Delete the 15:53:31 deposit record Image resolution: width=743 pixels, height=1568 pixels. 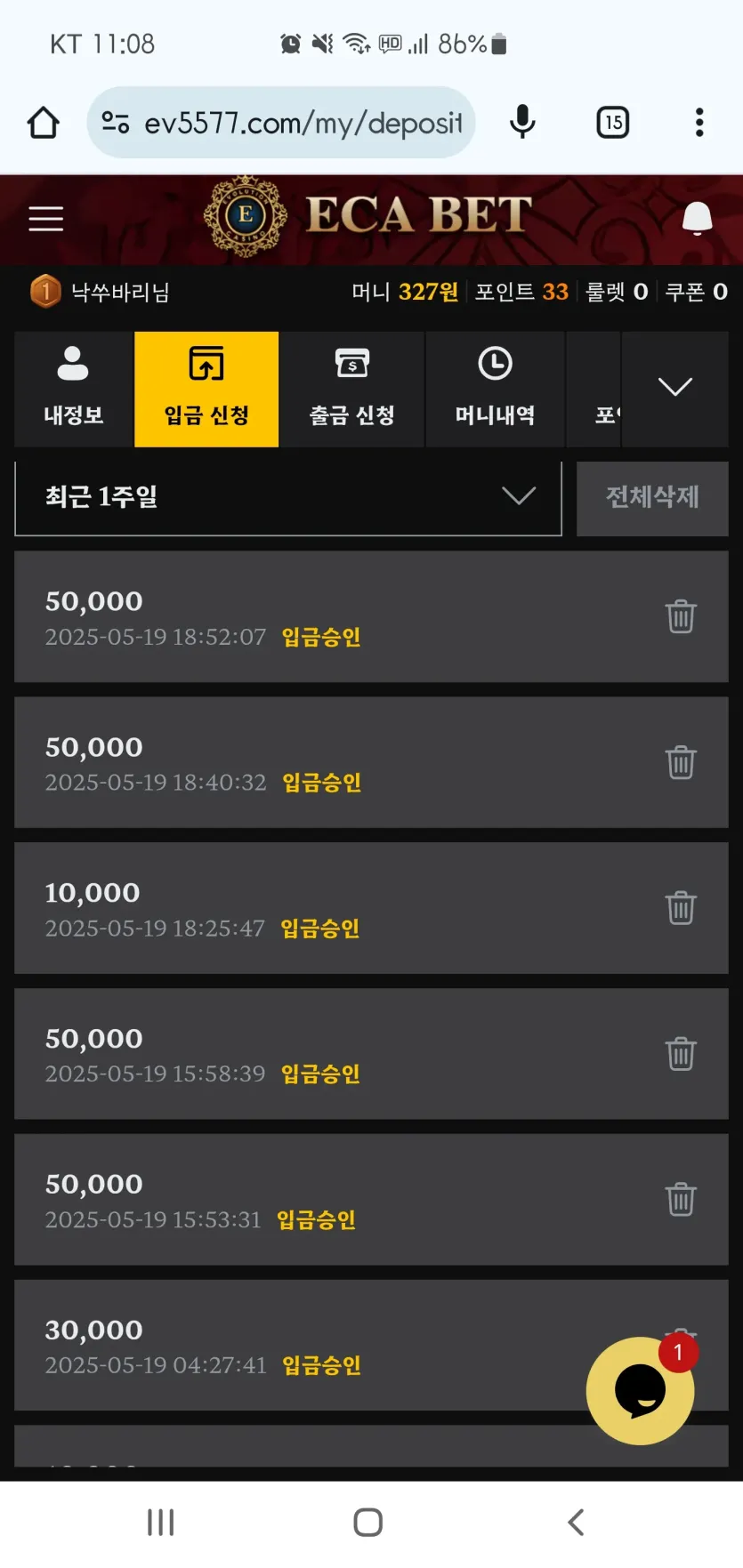coord(681,1200)
